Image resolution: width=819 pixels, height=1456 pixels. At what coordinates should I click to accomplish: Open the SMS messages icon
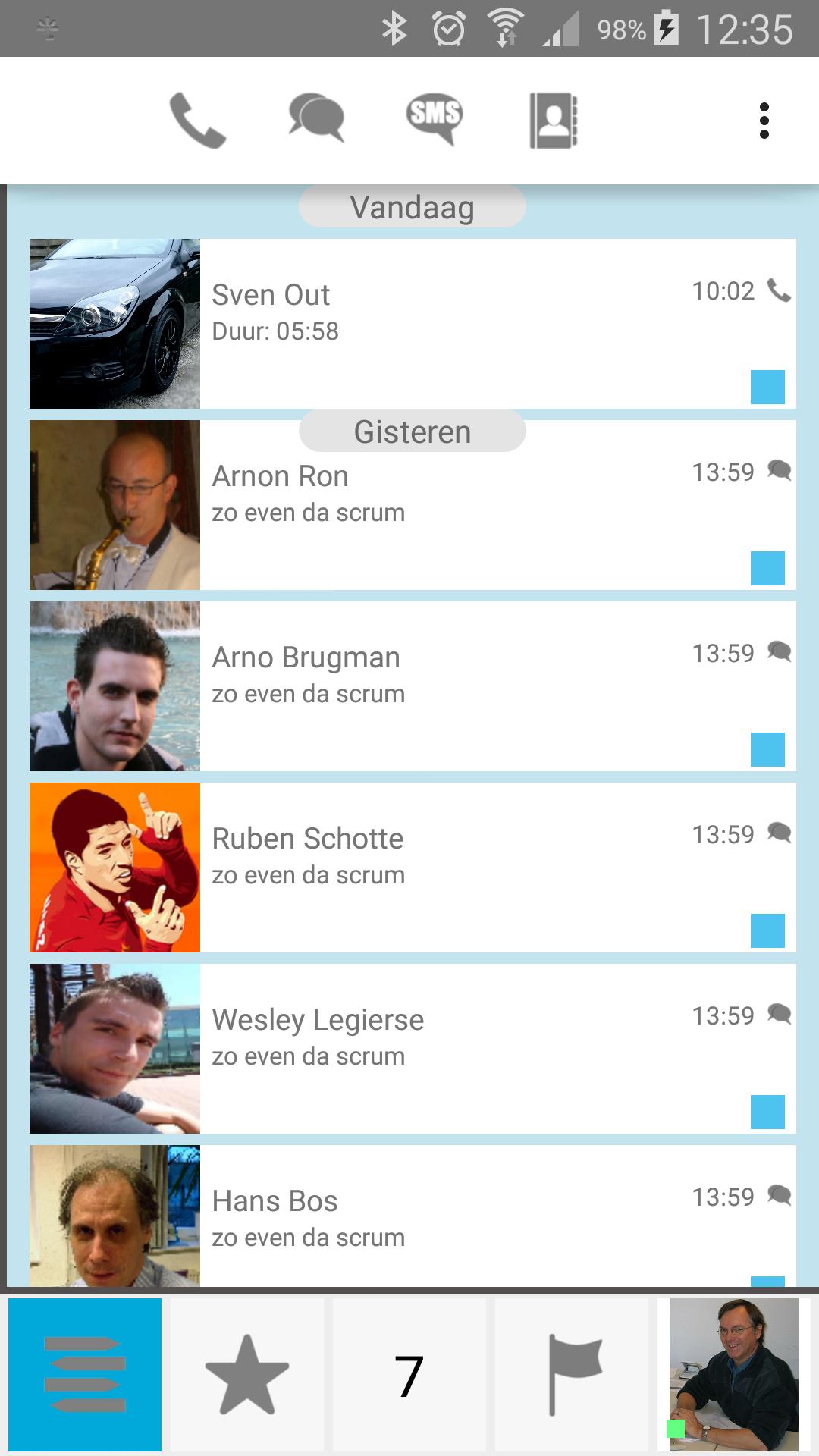435,118
